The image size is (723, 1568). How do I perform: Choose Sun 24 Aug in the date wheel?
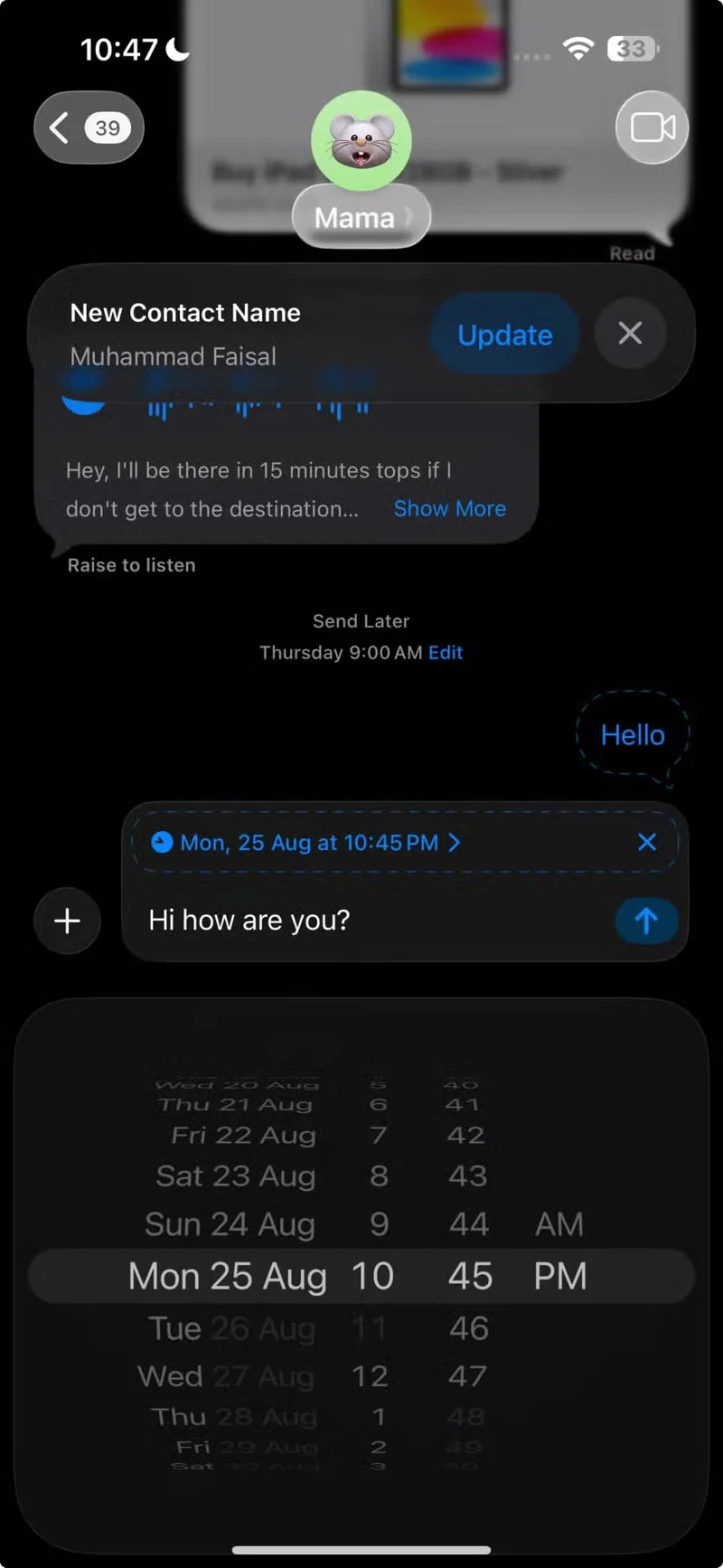click(230, 1223)
